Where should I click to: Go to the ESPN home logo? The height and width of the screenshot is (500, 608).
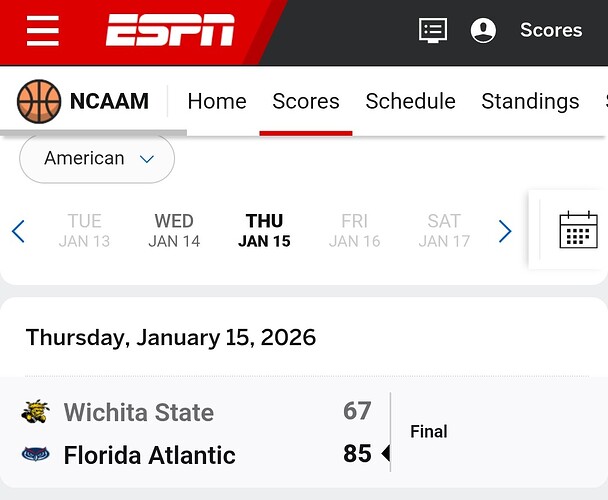tap(170, 31)
